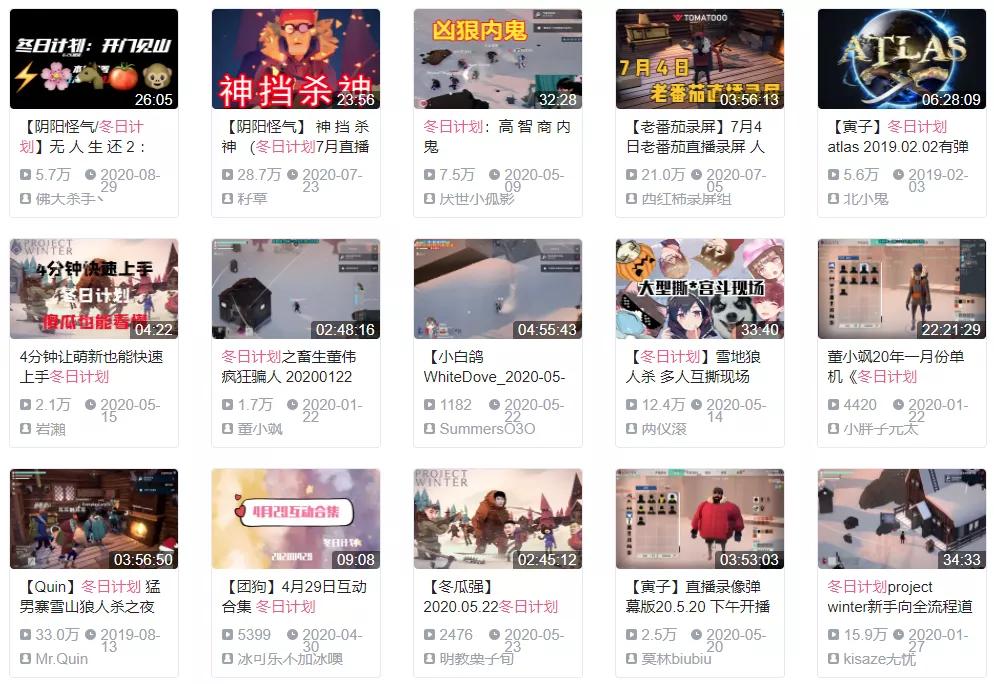Open 团狗 4月29日互动合集 video
Image resolution: width=994 pixels, height=684 pixels.
click(x=296, y=519)
